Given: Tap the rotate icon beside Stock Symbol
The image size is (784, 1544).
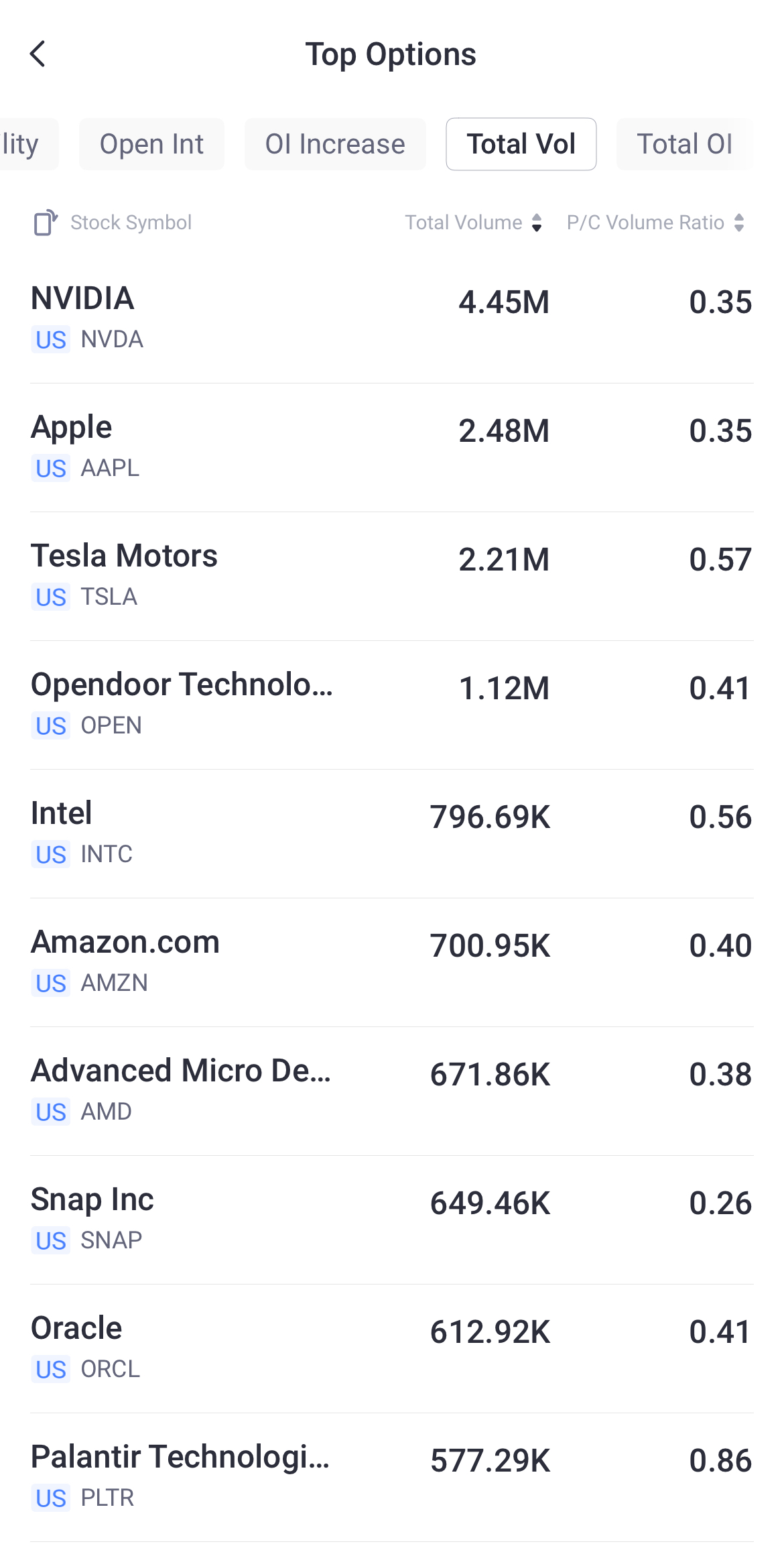Looking at the screenshot, I should [x=46, y=223].
